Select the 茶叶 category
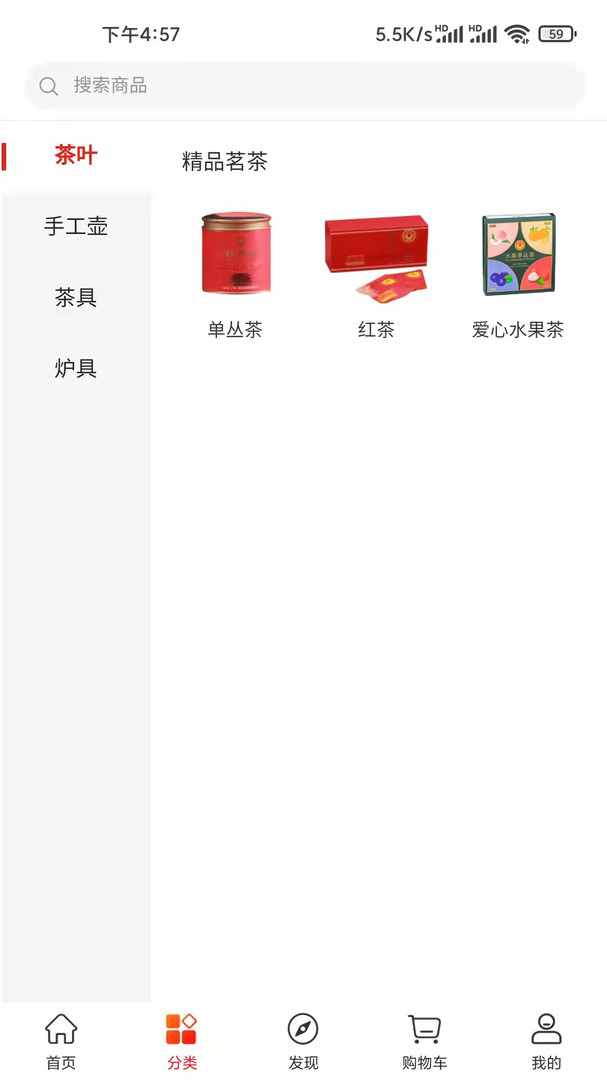 tap(76, 156)
